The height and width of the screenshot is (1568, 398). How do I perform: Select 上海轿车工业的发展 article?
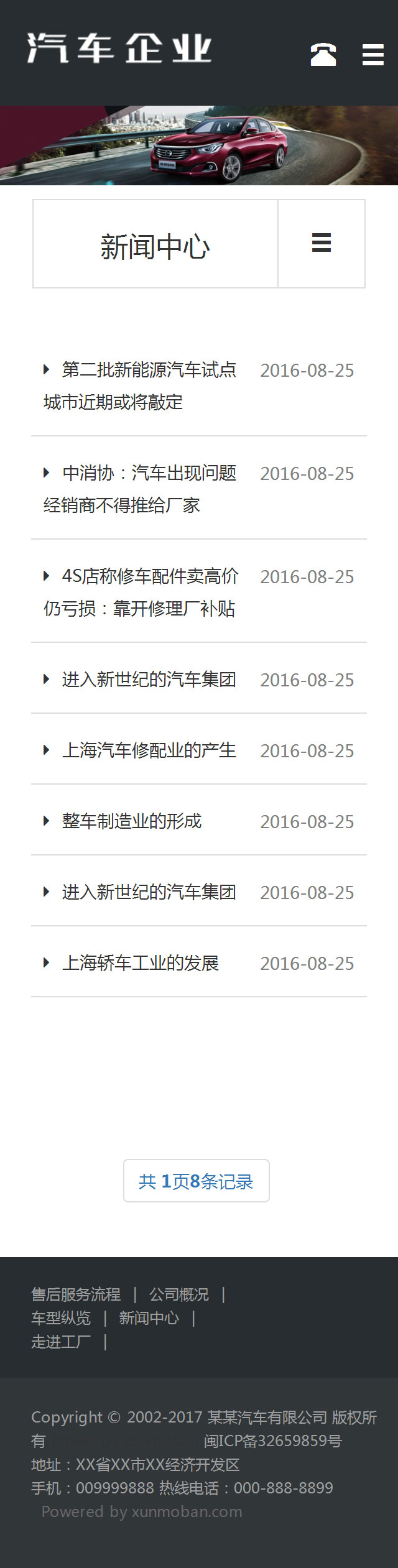coord(141,963)
